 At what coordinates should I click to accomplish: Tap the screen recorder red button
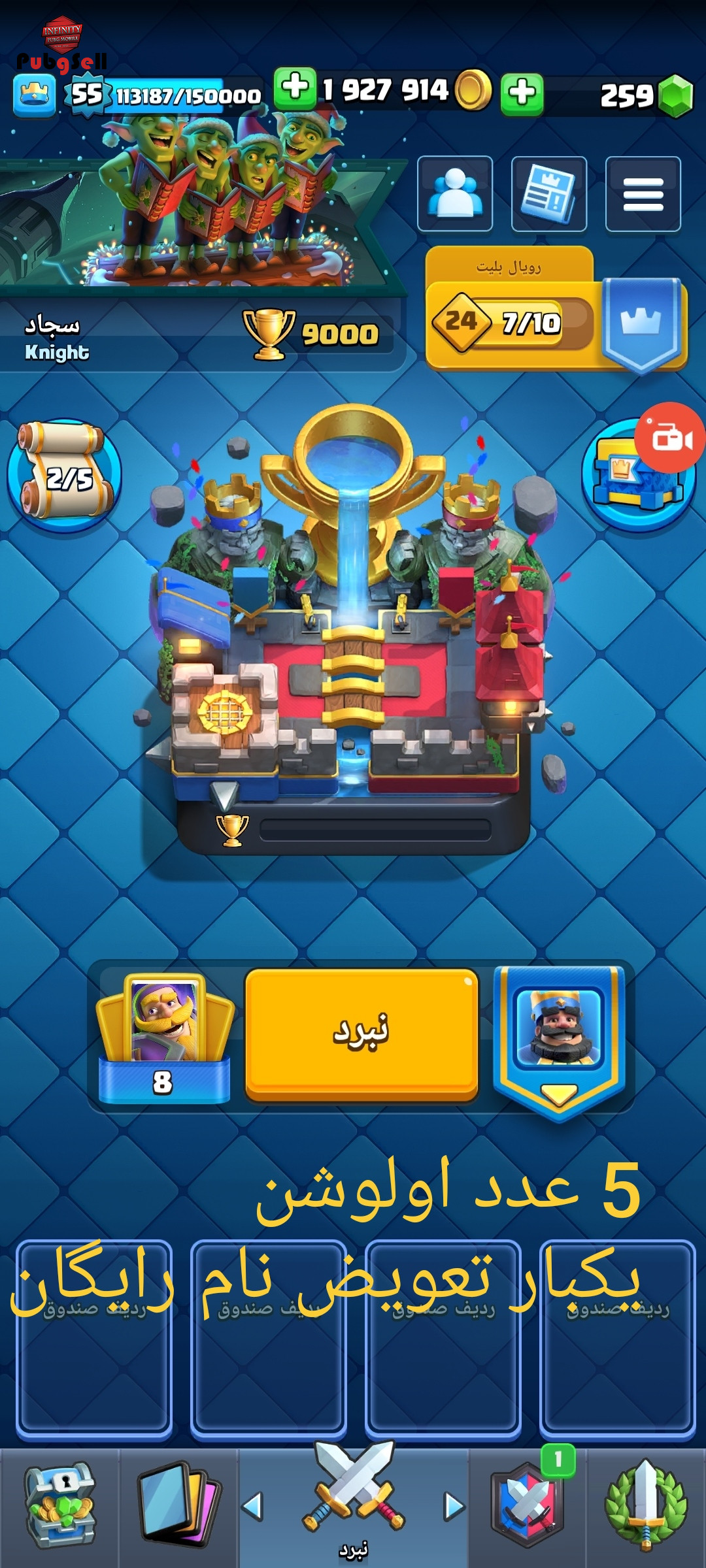point(670,438)
